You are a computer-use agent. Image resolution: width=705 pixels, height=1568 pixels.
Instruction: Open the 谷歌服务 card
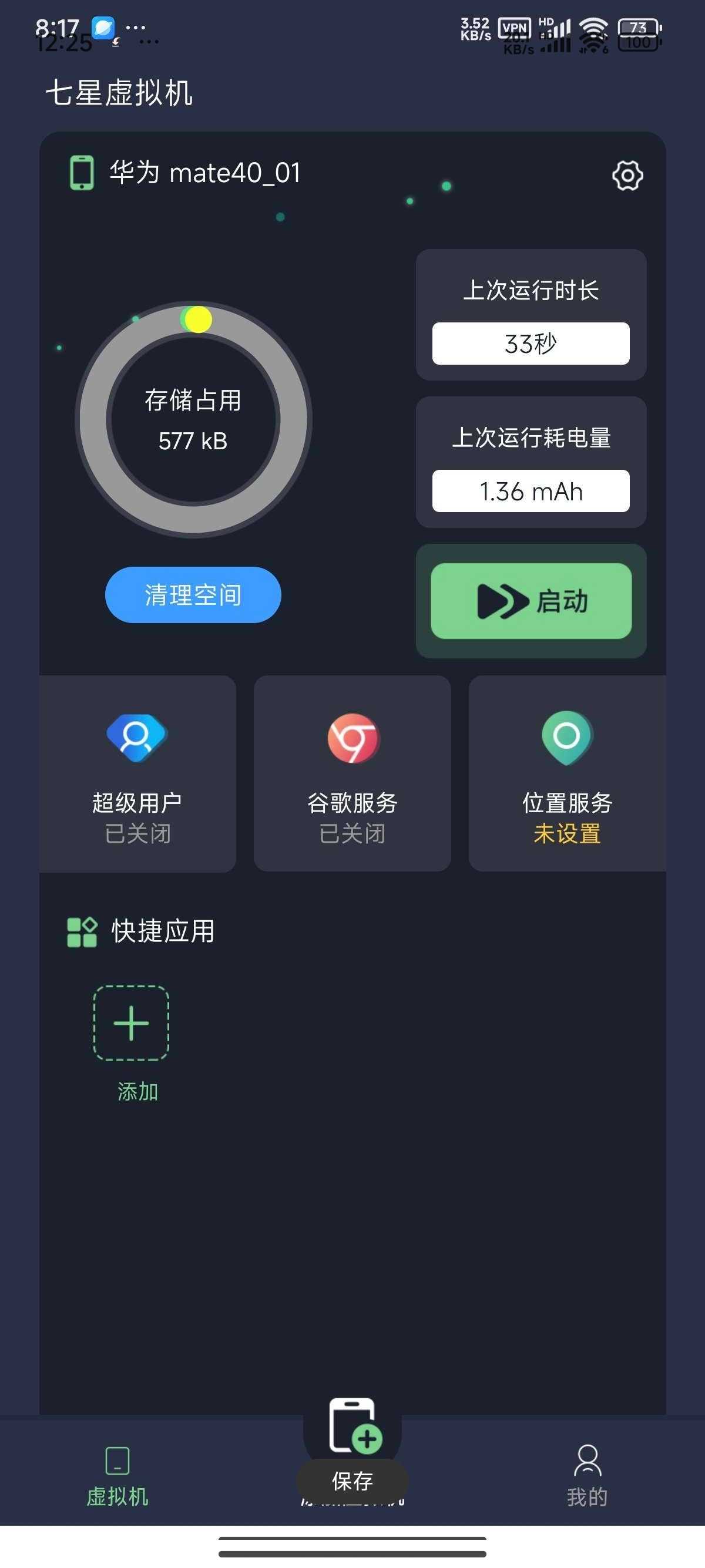(x=352, y=773)
